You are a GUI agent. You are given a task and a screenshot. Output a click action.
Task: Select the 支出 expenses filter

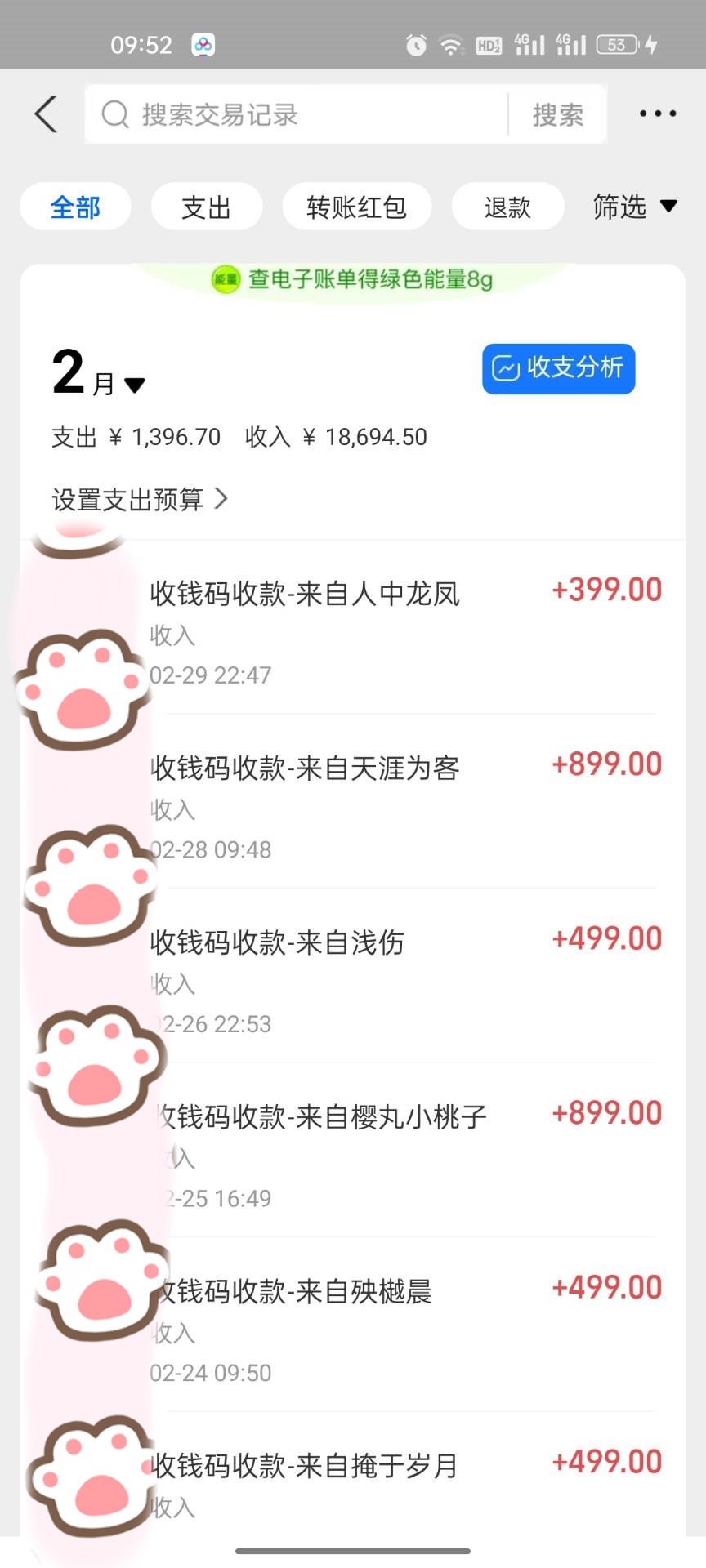[x=206, y=207]
